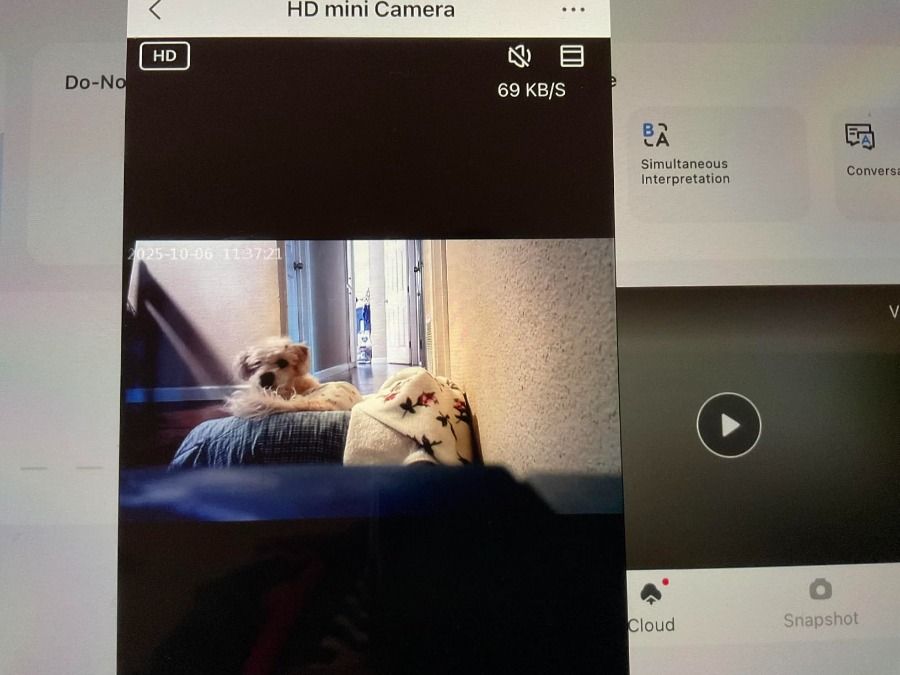900x675 pixels.
Task: Take a Snapshot of the feed
Action: point(820,604)
